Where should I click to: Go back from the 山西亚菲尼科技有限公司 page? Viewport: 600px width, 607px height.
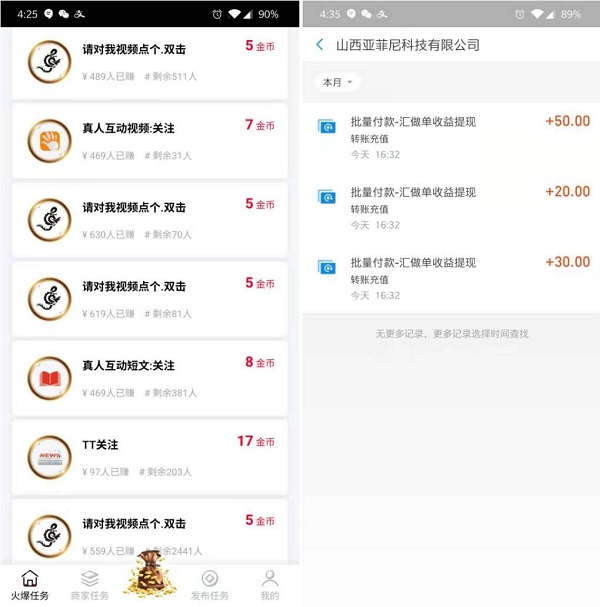click(x=320, y=45)
